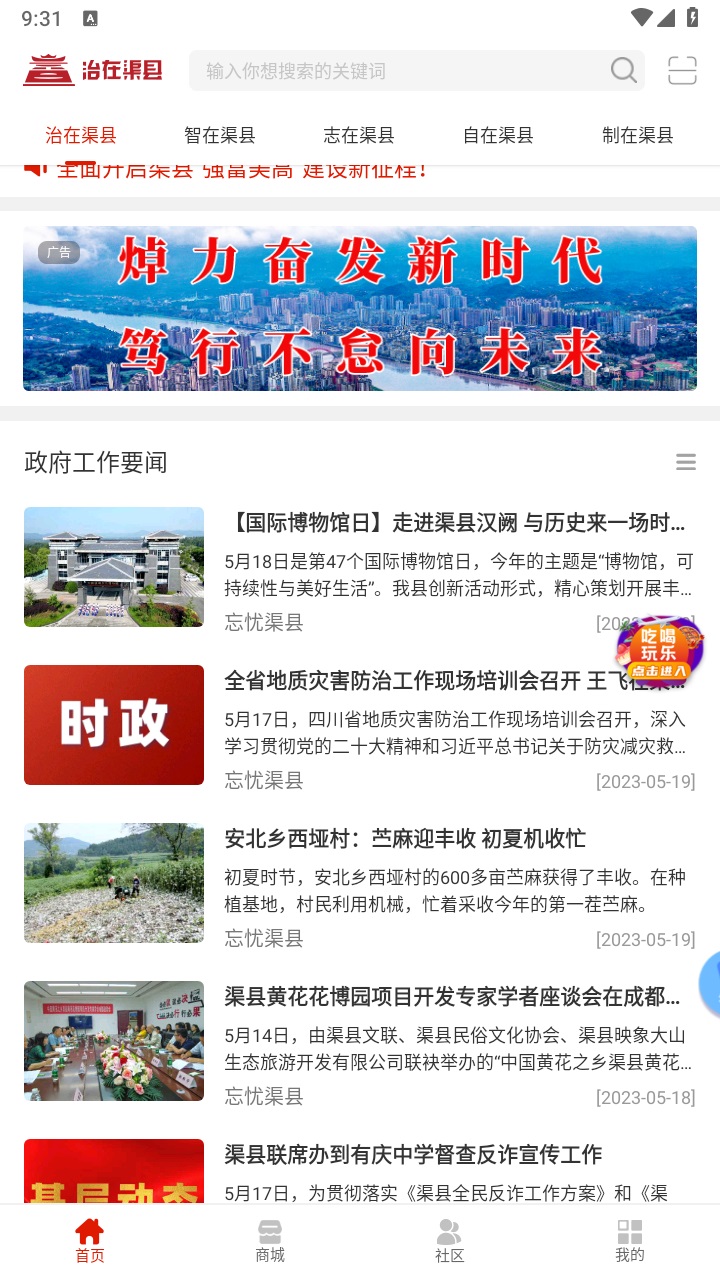This screenshot has height=1280, width=720.
Task: Open the advertisement banner 焯力奋发新时代
Action: [x=360, y=308]
